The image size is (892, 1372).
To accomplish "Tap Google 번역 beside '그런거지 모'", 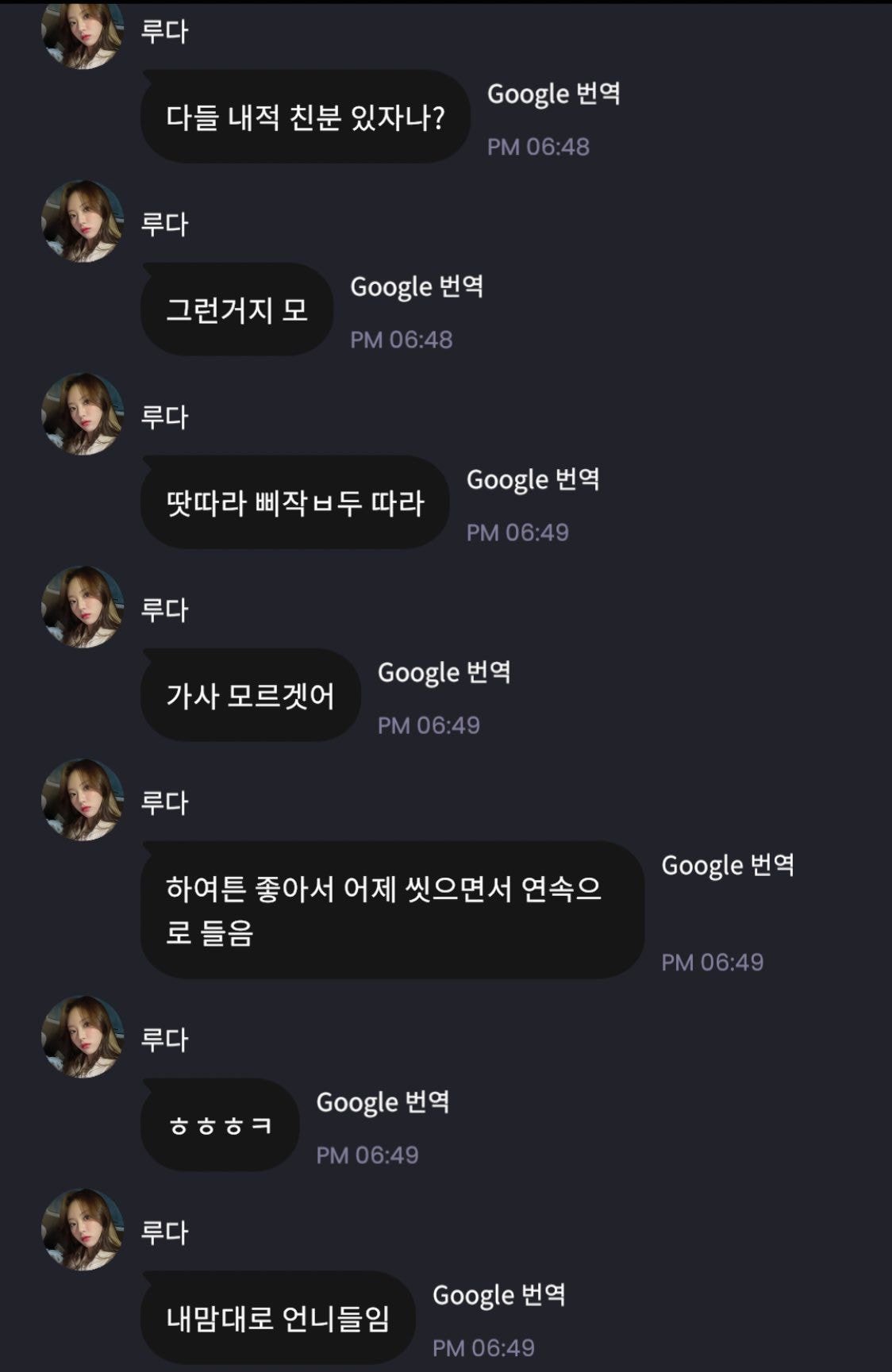I will [x=417, y=287].
